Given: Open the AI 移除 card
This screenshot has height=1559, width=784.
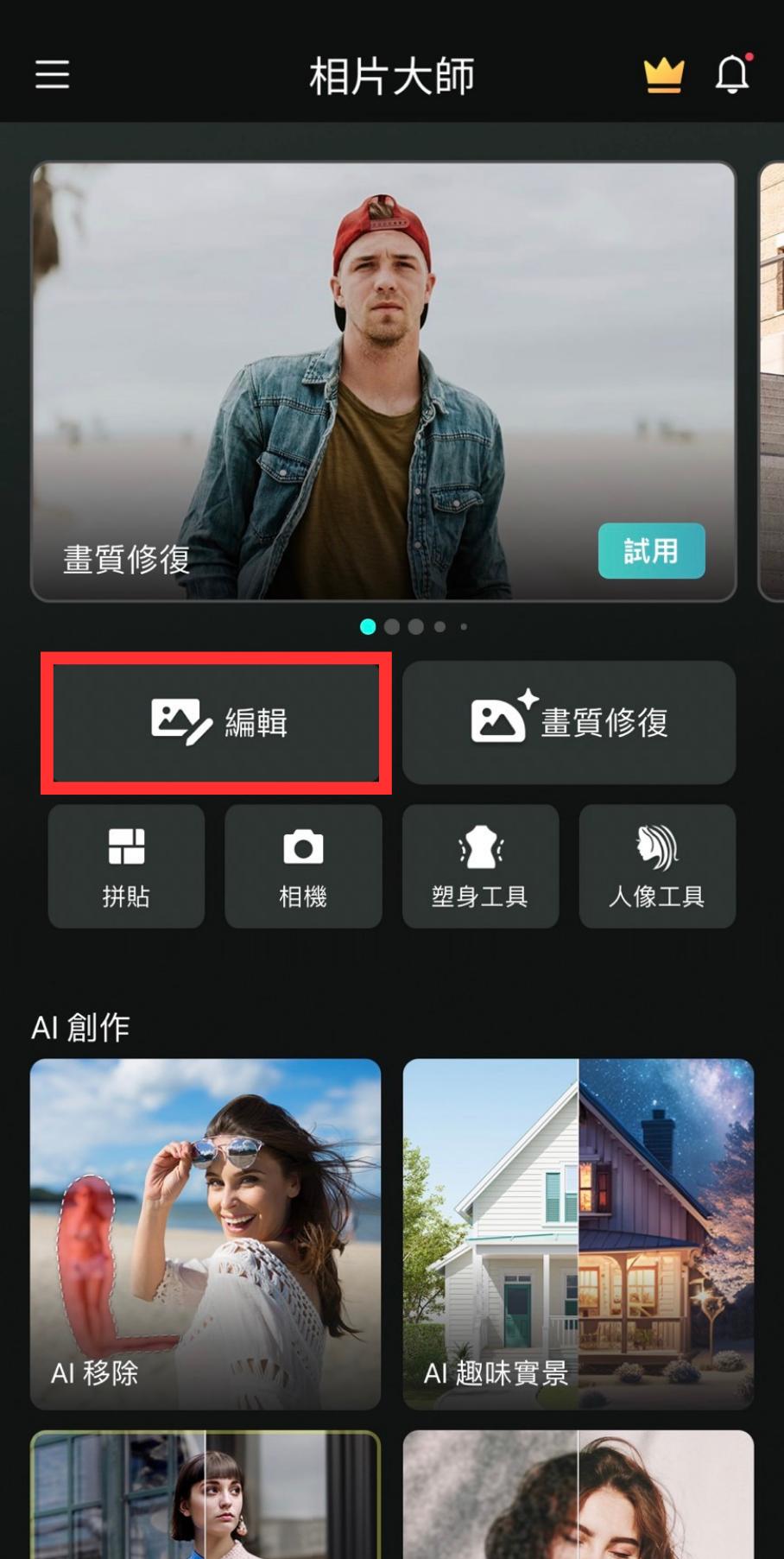Looking at the screenshot, I should 205,1233.
